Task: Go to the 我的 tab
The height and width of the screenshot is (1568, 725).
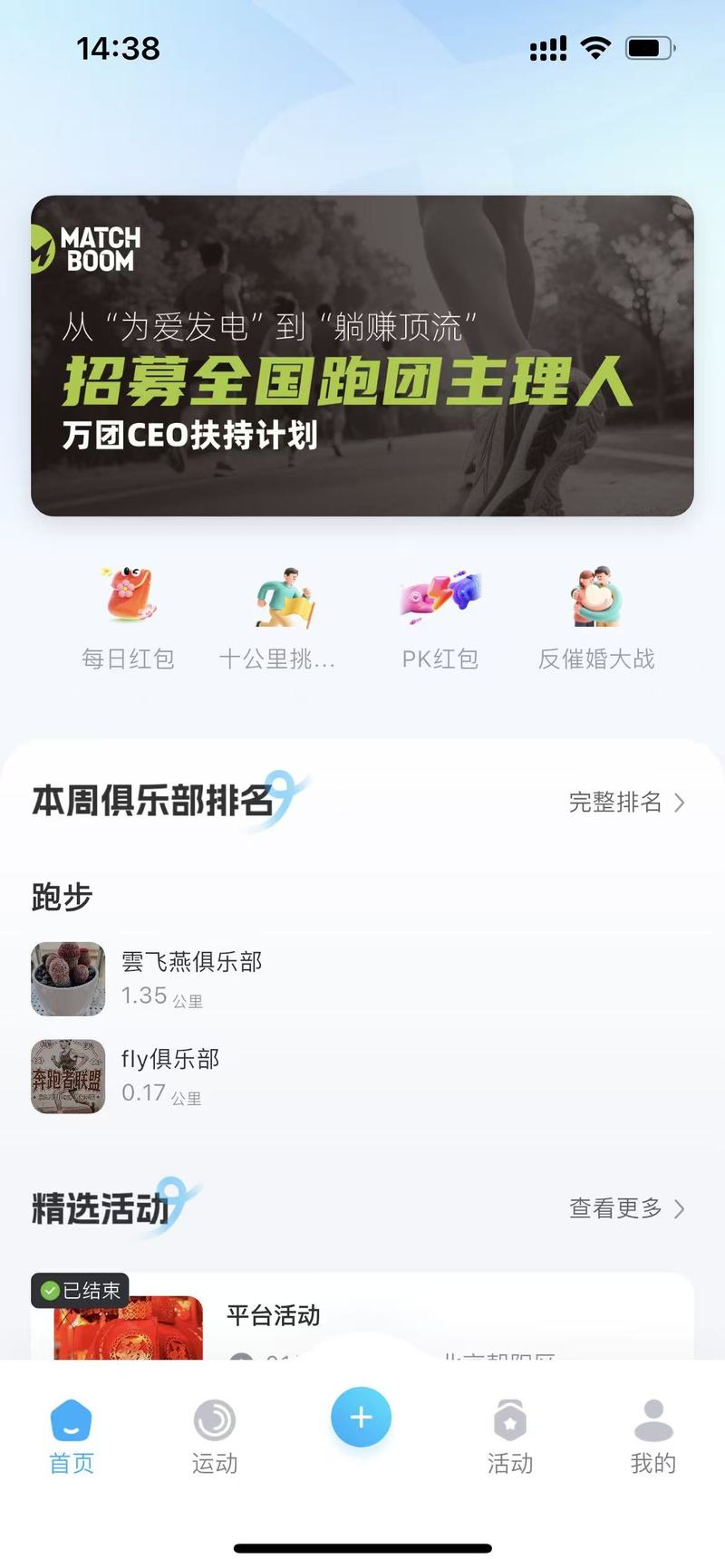Action: (x=653, y=1437)
